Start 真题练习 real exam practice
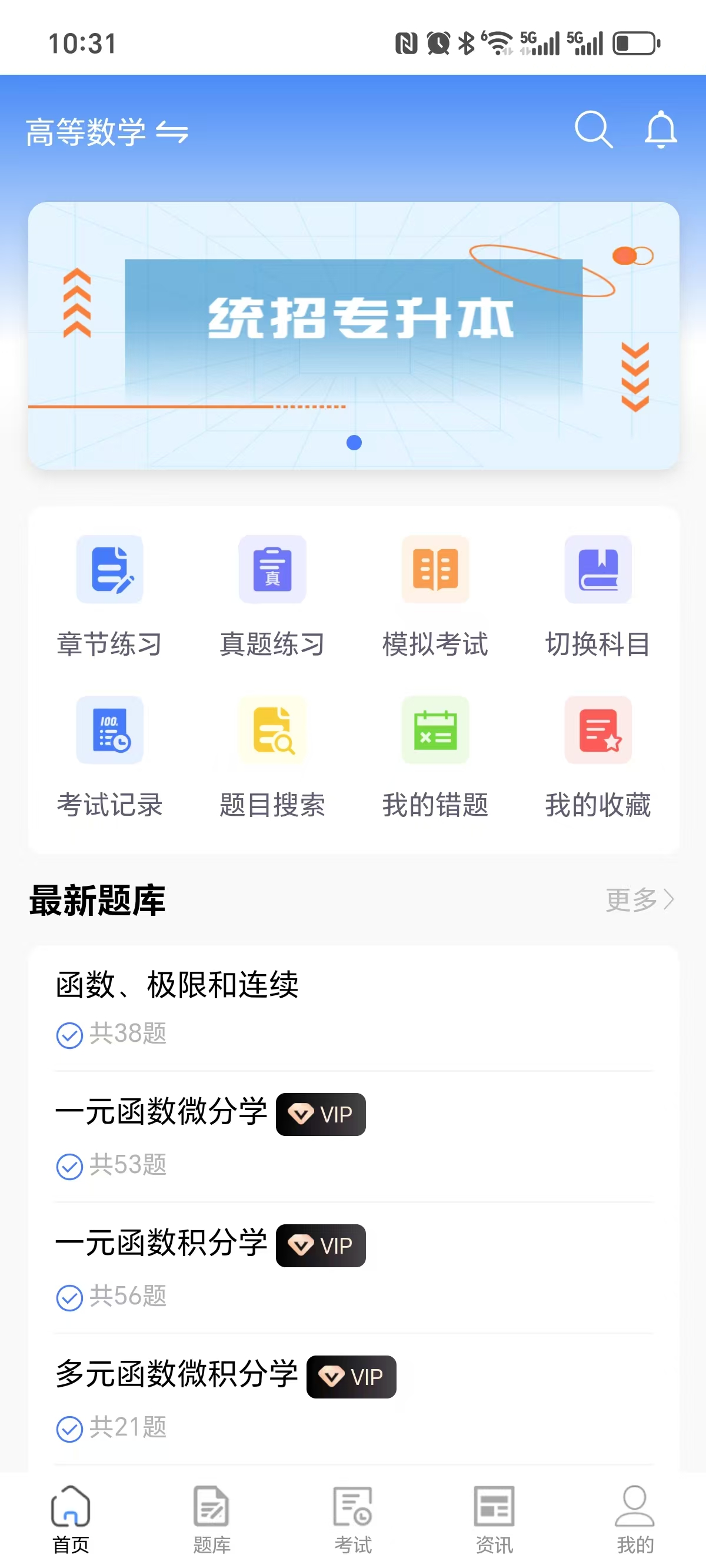The height and width of the screenshot is (1568, 706). (x=272, y=596)
